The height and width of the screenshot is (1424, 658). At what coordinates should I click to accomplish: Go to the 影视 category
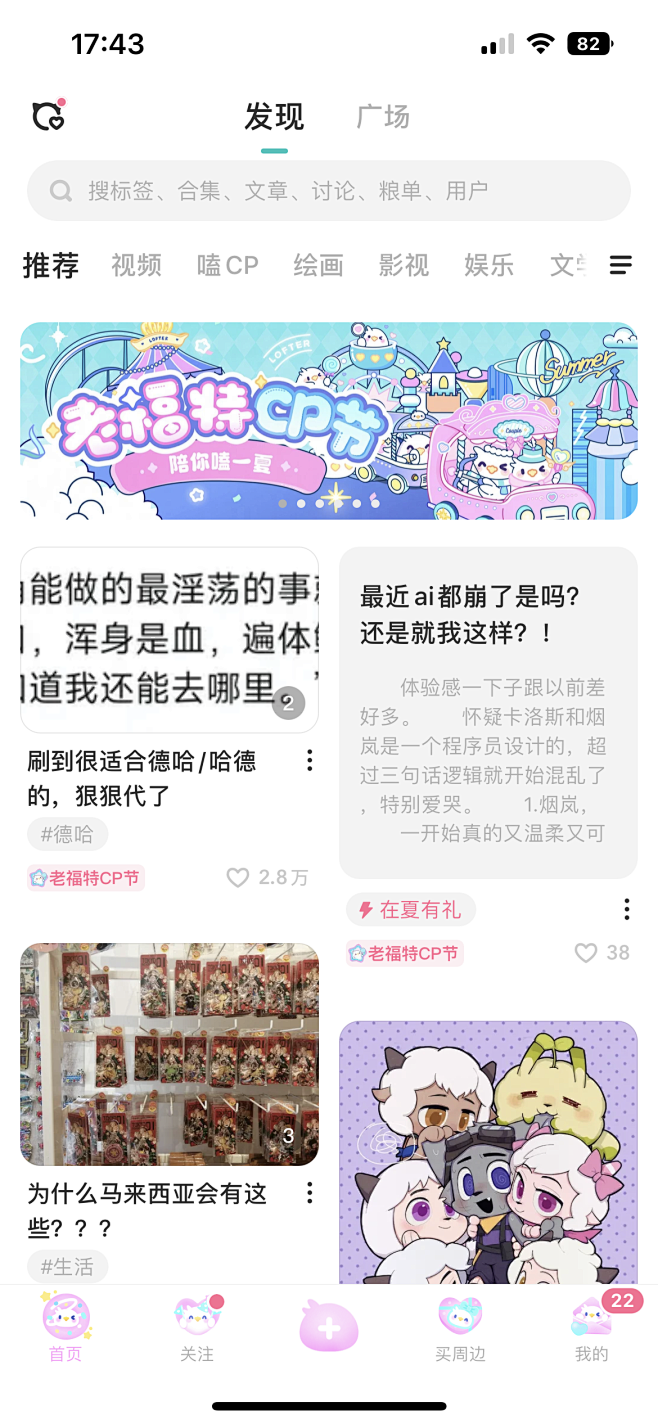click(x=404, y=265)
